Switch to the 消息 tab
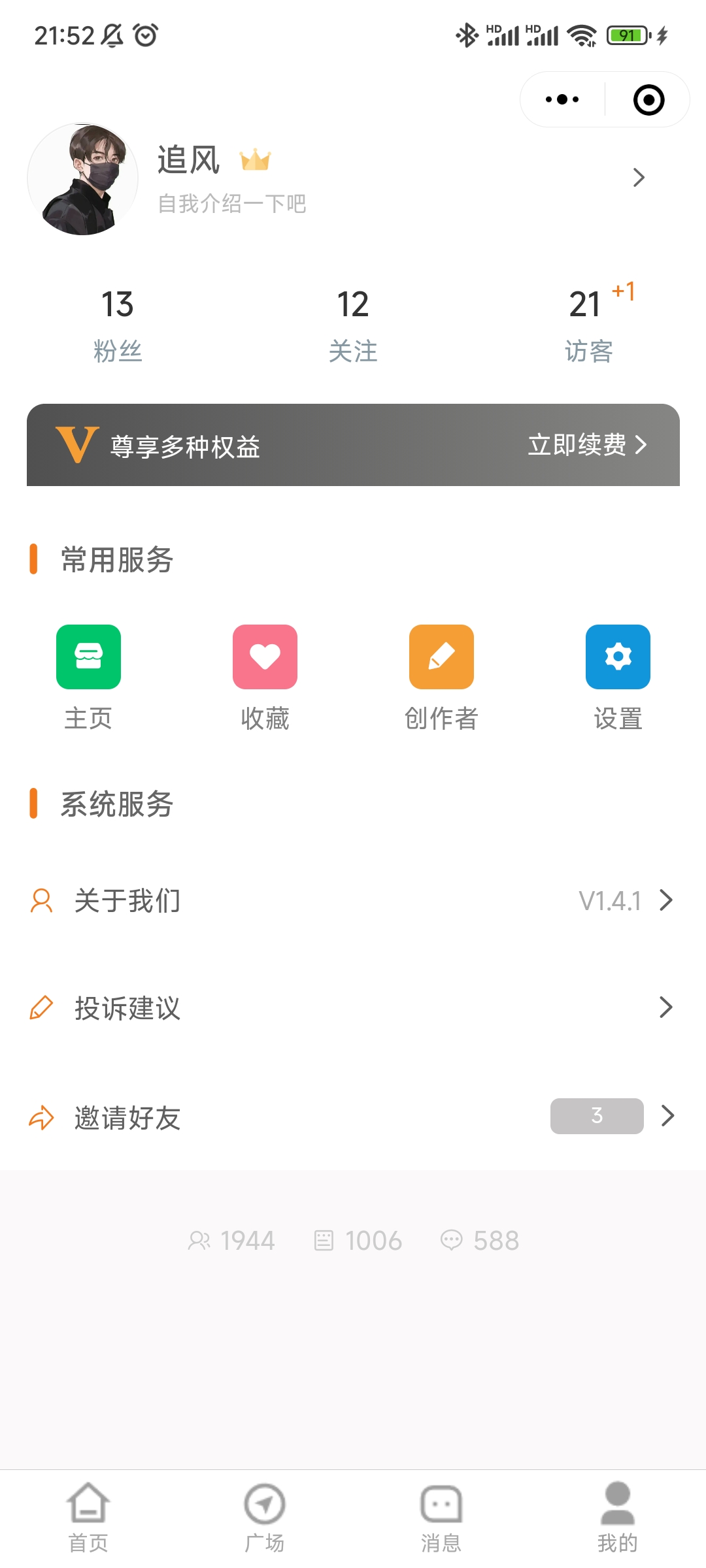The width and height of the screenshot is (706, 1568). coord(441,1517)
